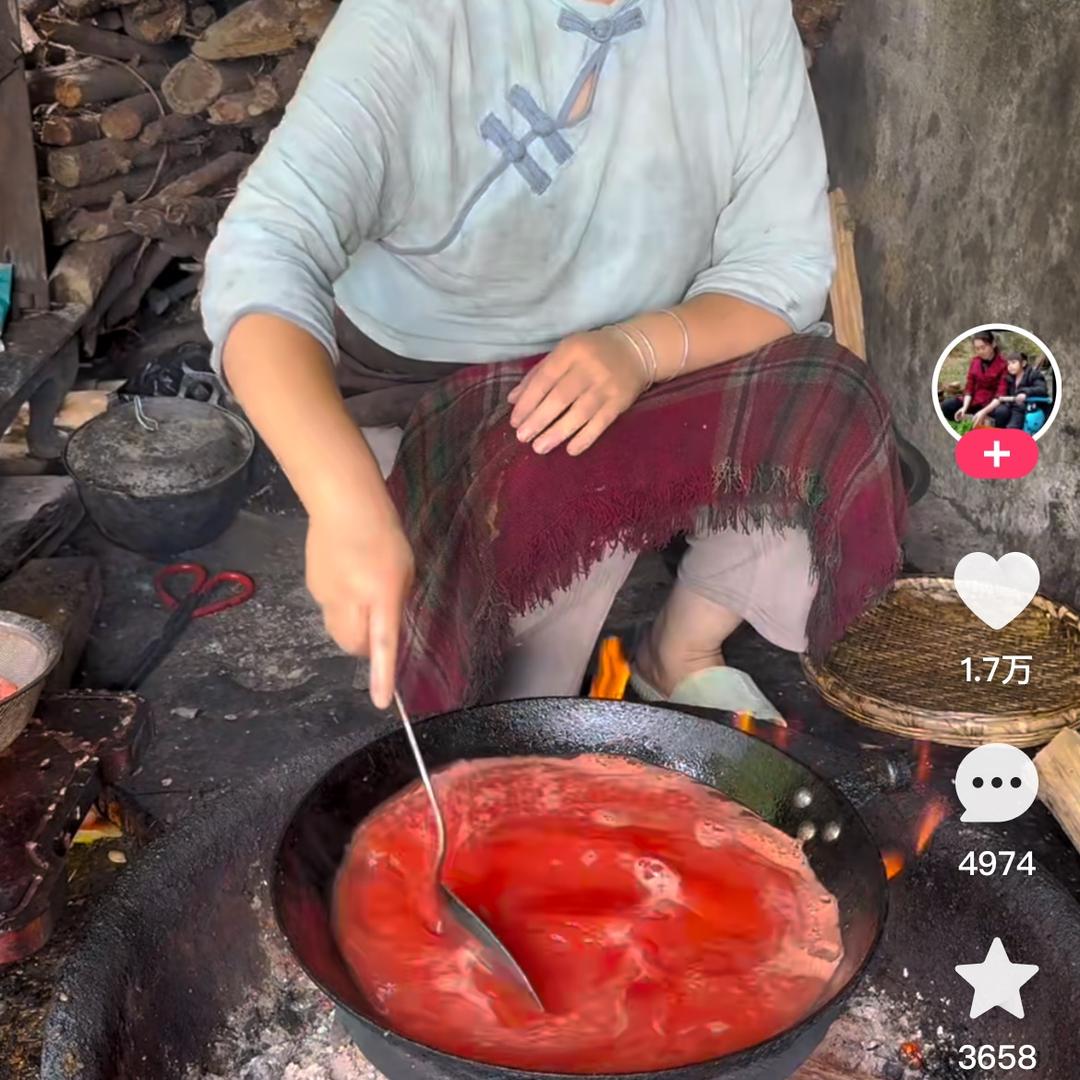This screenshot has width=1080, height=1080.
Task: Open the creator's profile avatar
Action: click(x=996, y=385)
